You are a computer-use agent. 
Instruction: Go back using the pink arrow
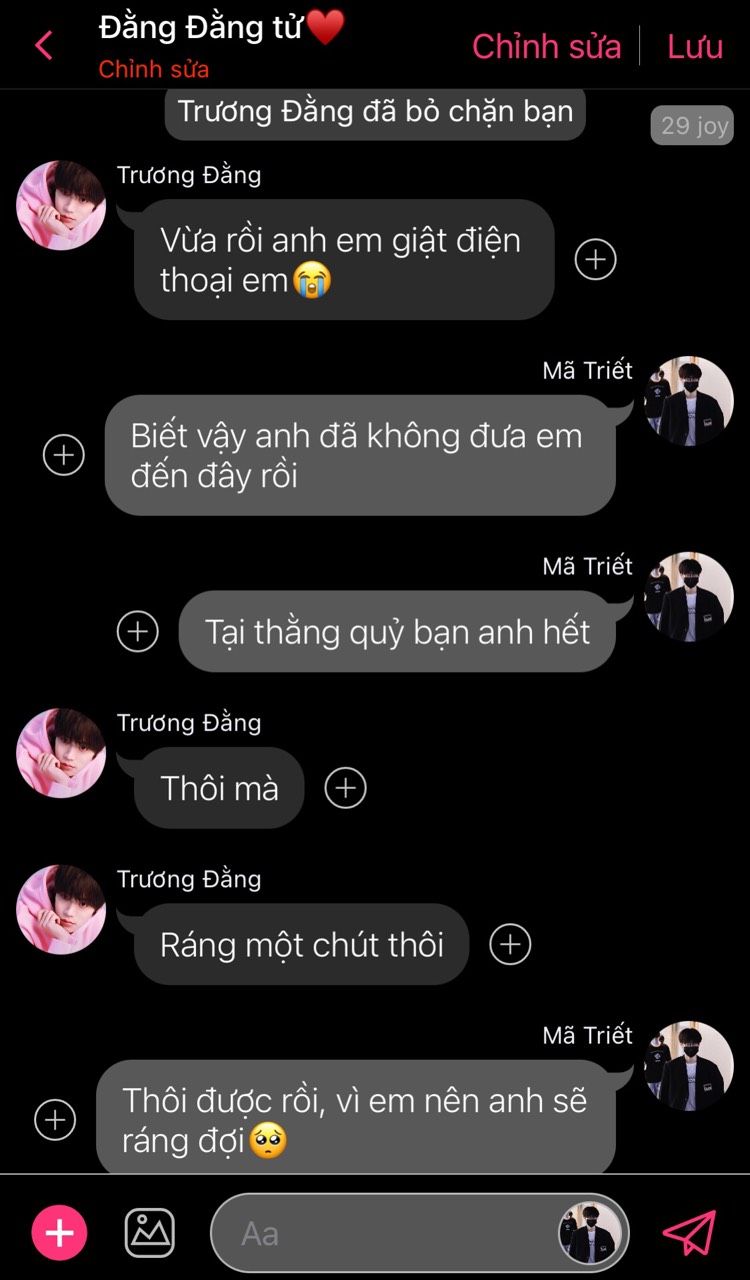coord(44,46)
